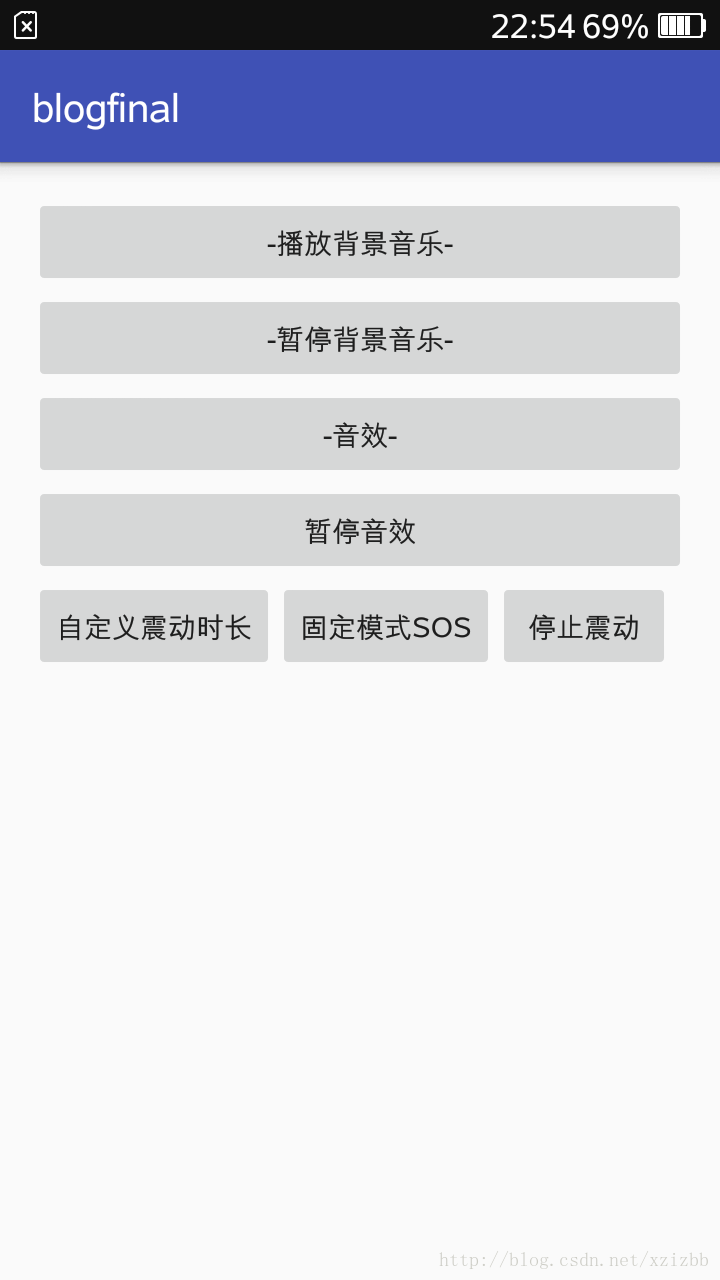Play the sound effect via -音效-

pyautogui.click(x=360, y=434)
